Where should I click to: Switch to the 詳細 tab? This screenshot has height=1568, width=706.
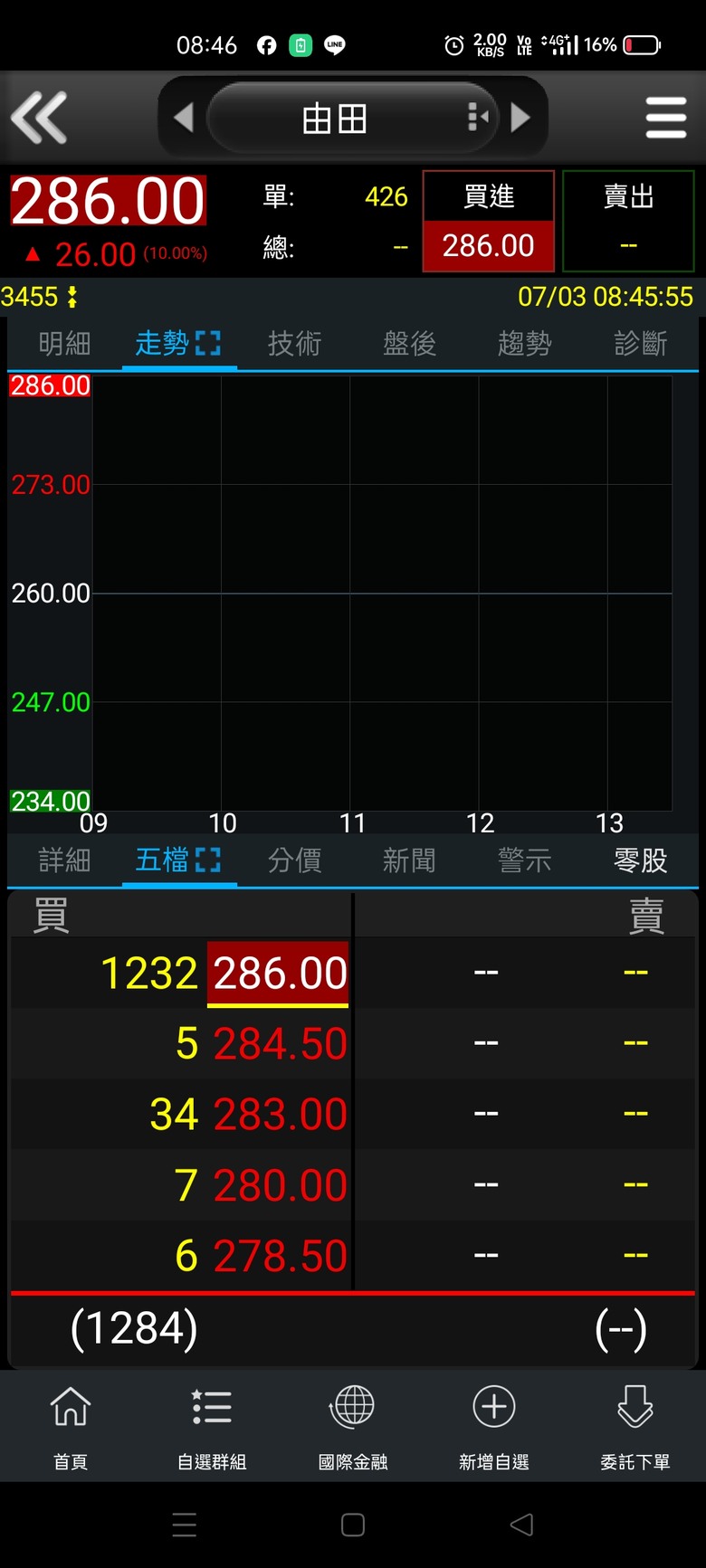tap(64, 860)
